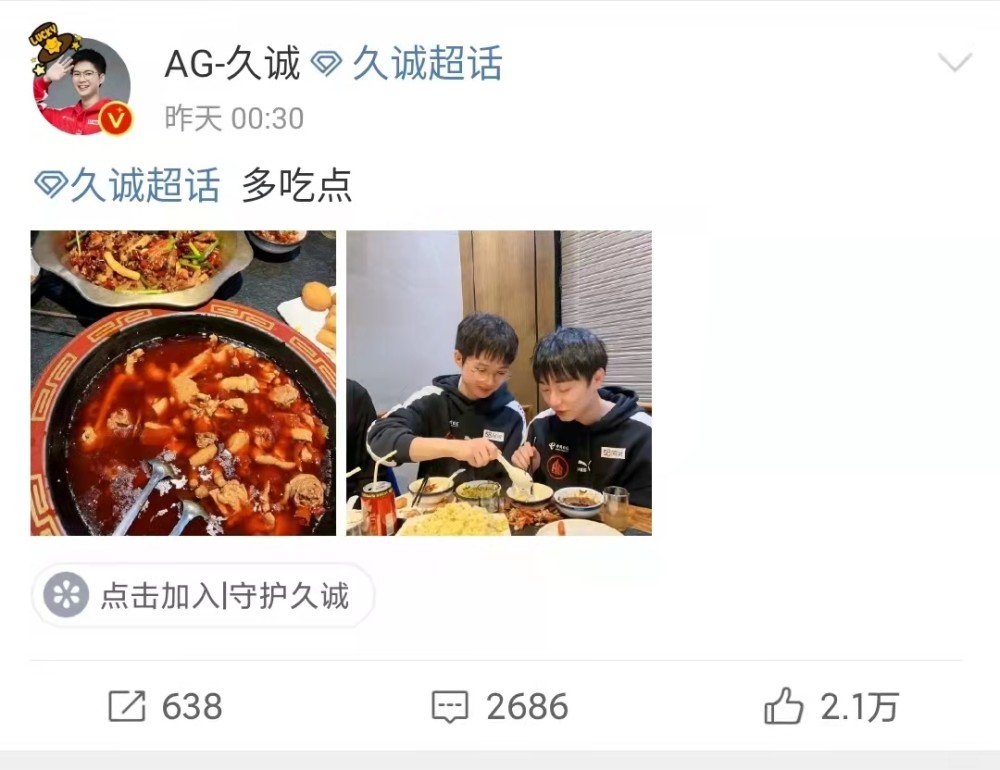Expand the post options chevron
This screenshot has height=770, width=1000.
pyautogui.click(x=954, y=64)
